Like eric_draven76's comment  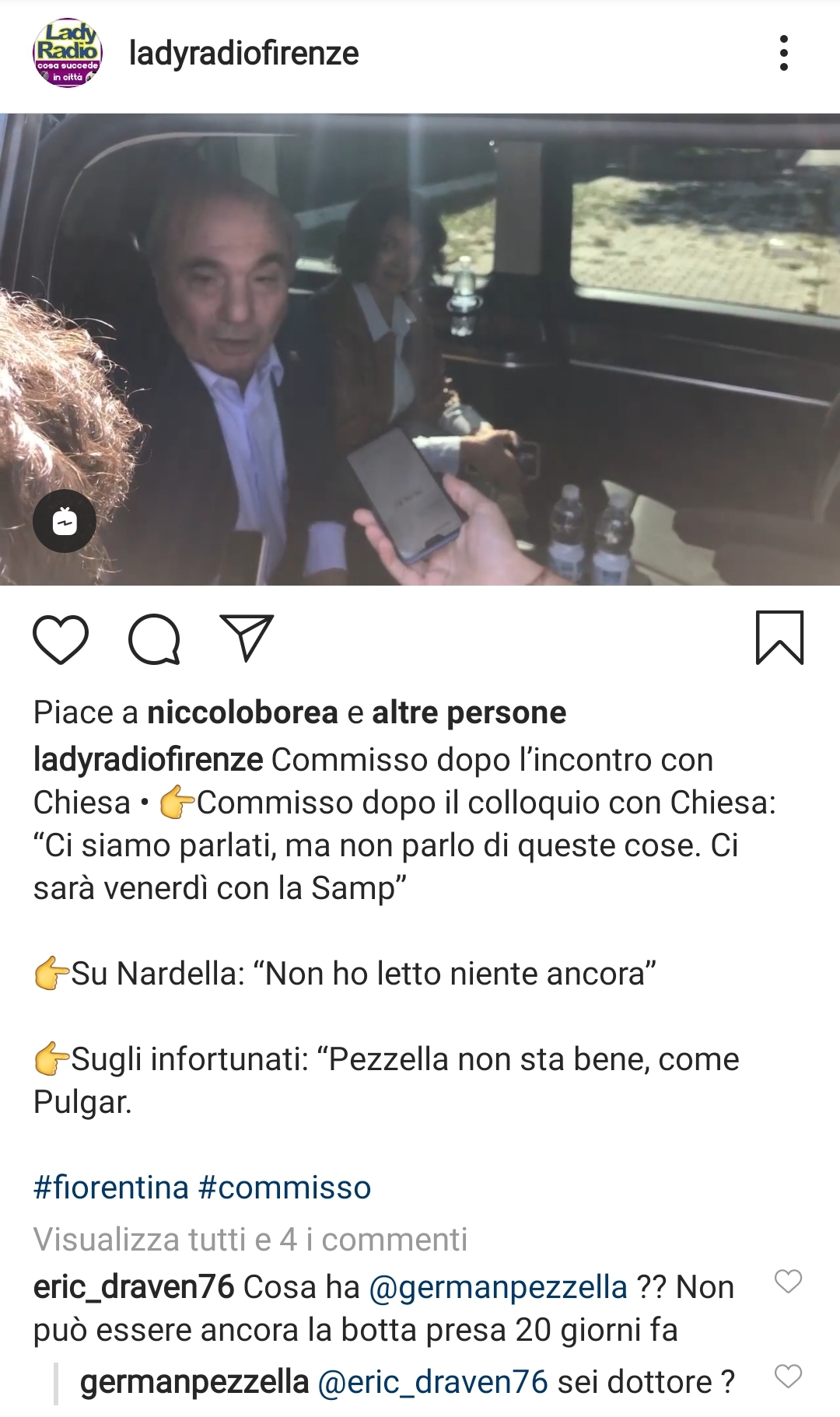pyautogui.click(x=788, y=1281)
